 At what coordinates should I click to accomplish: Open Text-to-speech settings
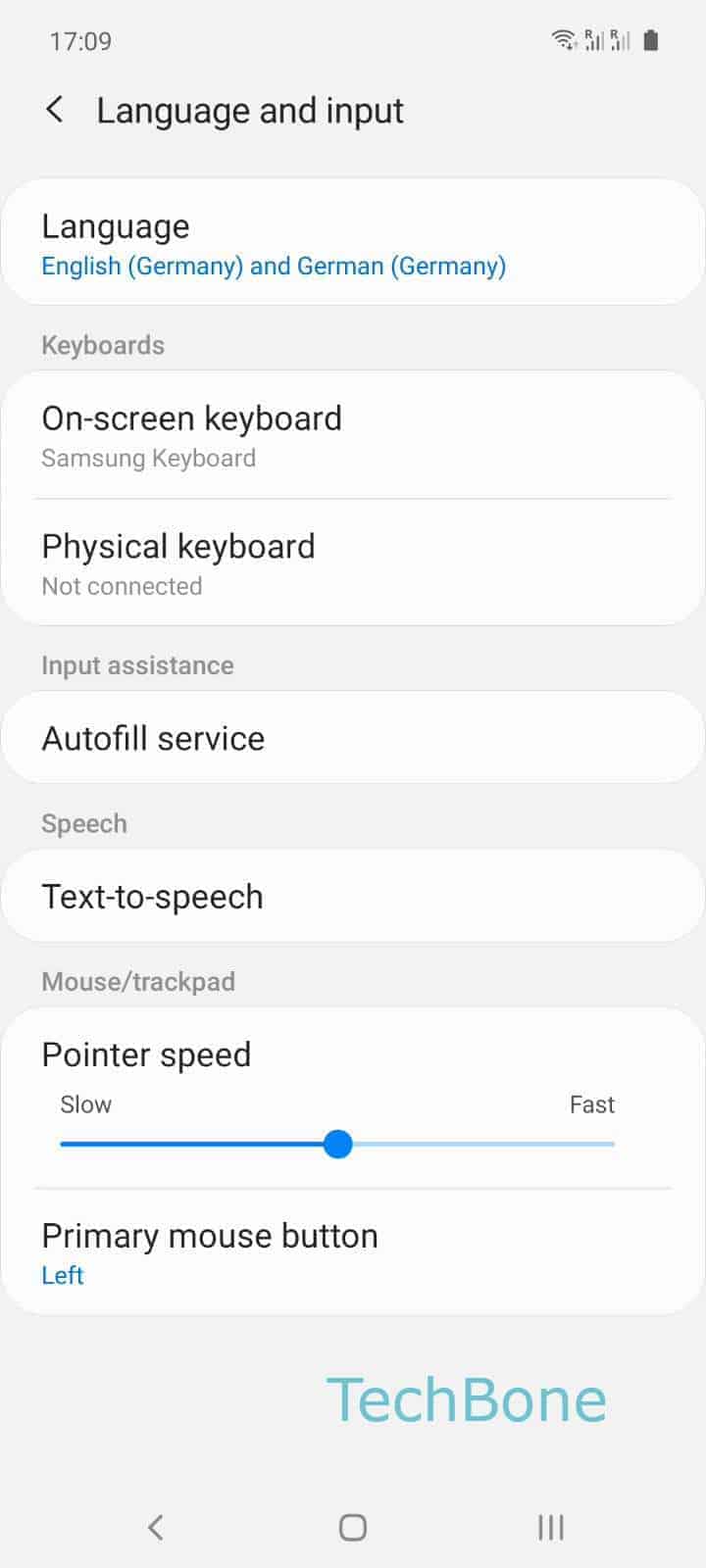click(353, 895)
